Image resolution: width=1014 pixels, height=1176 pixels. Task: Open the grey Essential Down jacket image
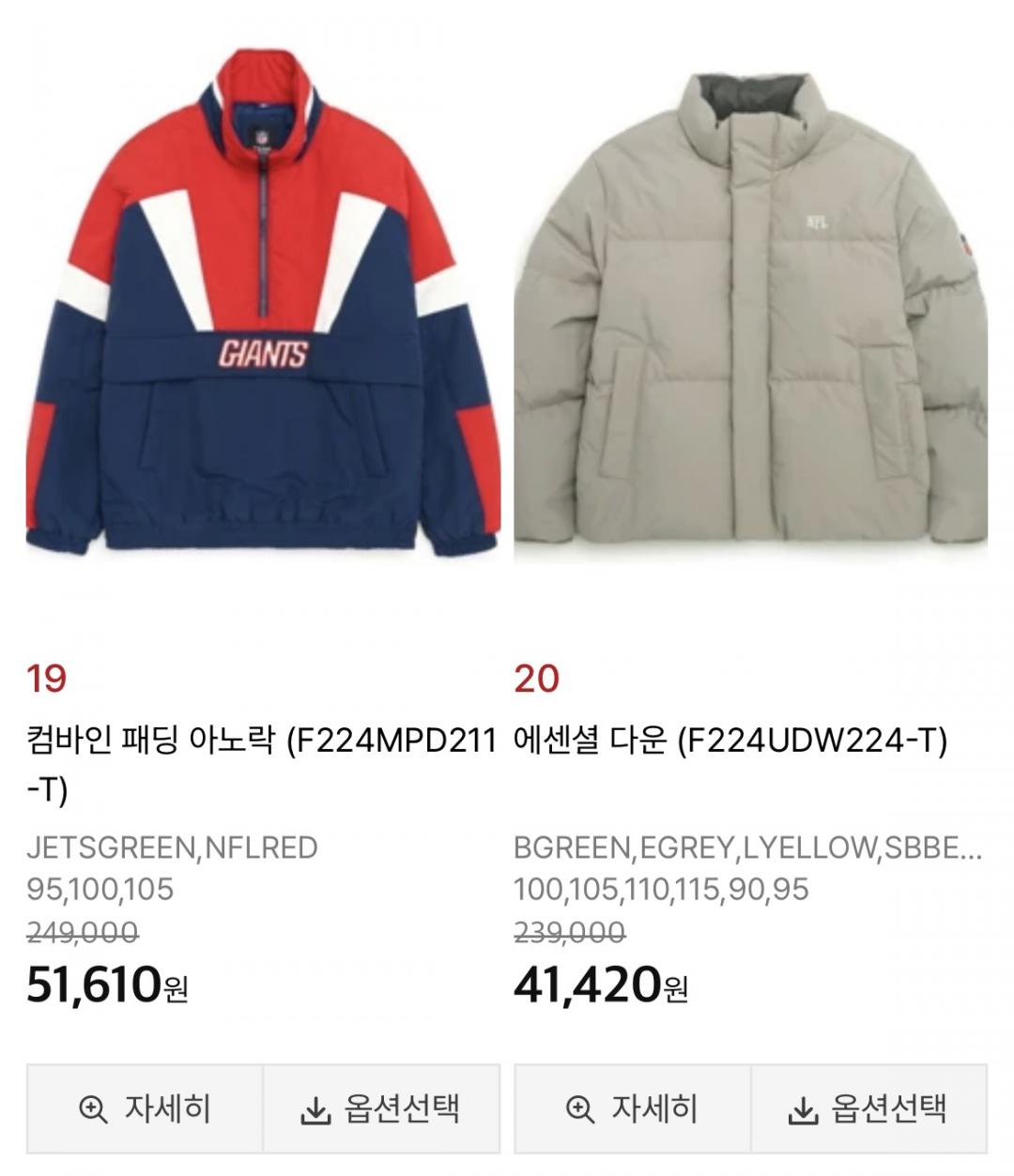751,310
